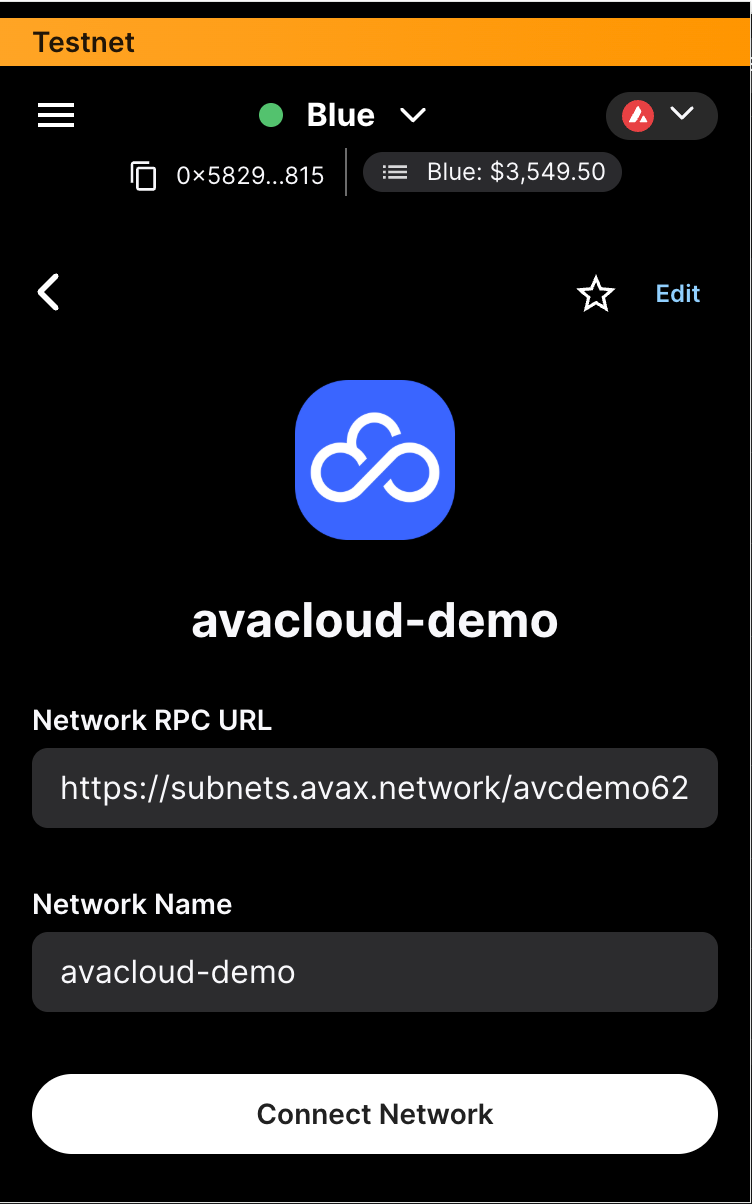Tap Edit to modify network details

(x=678, y=294)
